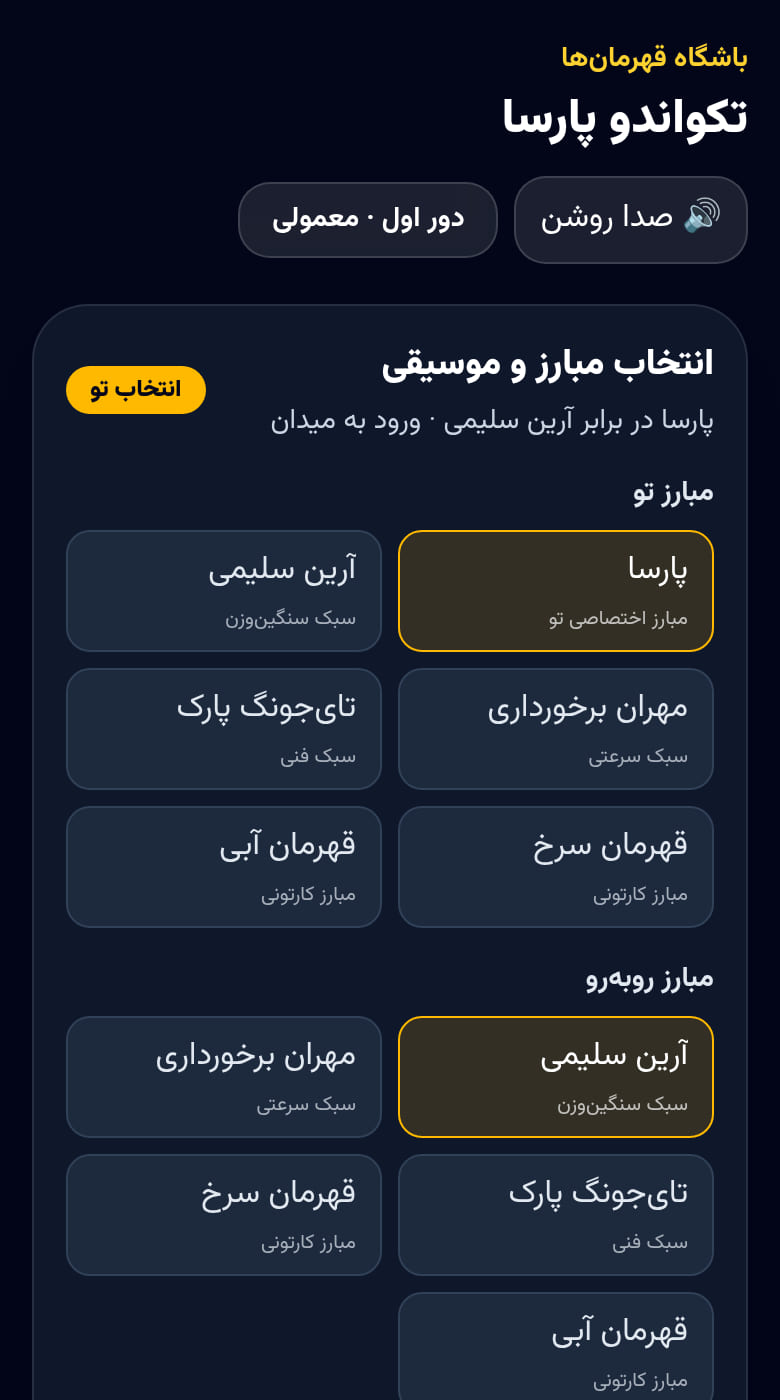Select پارسا as your fighter
Image resolution: width=780 pixels, height=1400 pixels.
tap(556, 591)
